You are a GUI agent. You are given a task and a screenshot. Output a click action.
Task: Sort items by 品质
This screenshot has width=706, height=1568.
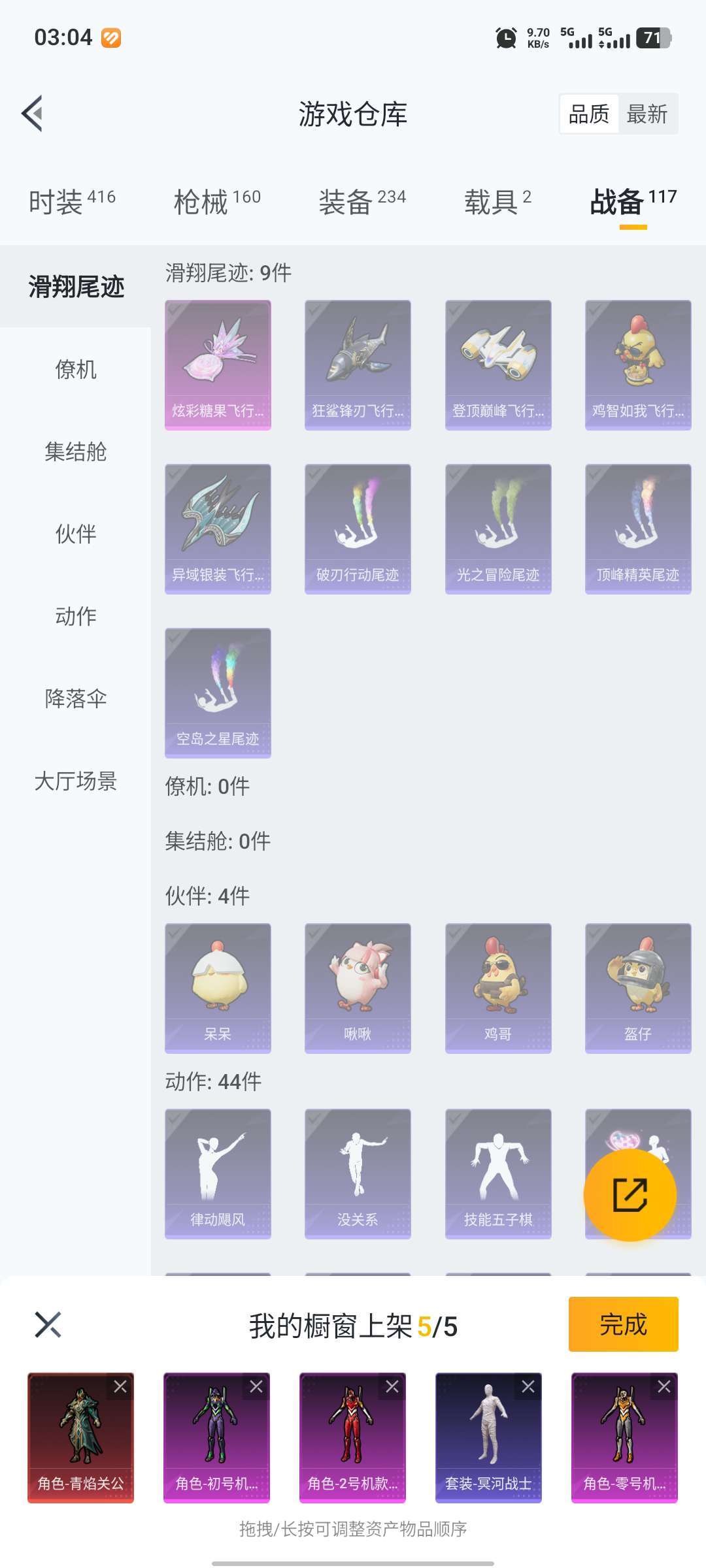click(x=588, y=114)
